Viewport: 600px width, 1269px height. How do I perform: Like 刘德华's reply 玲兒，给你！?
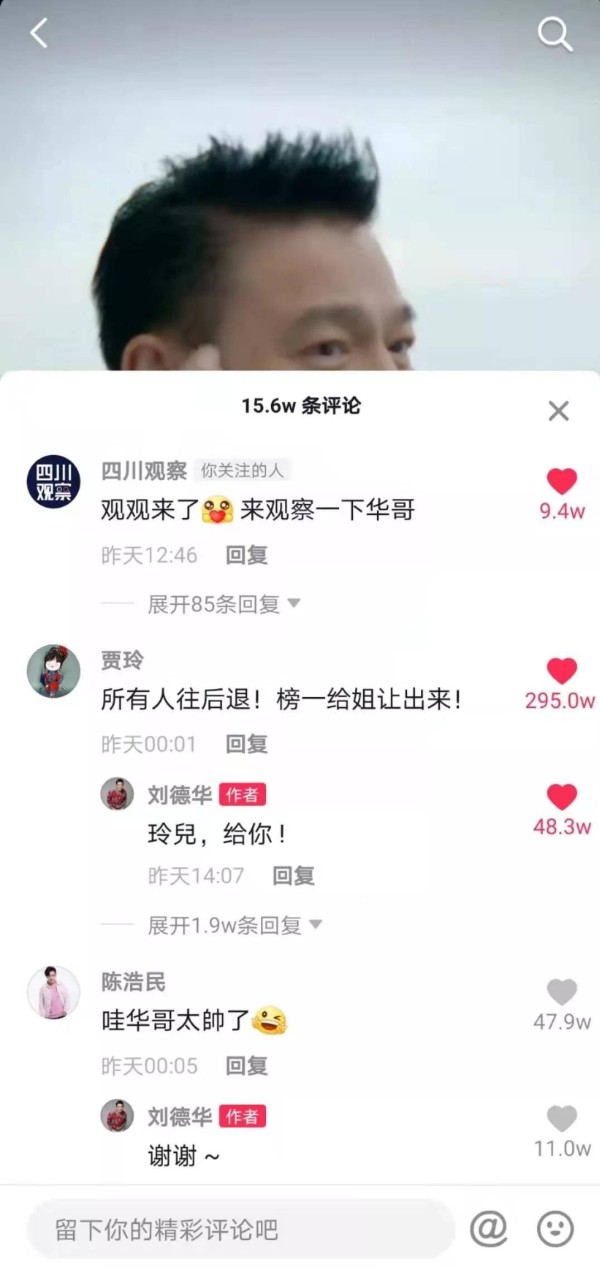point(562,797)
